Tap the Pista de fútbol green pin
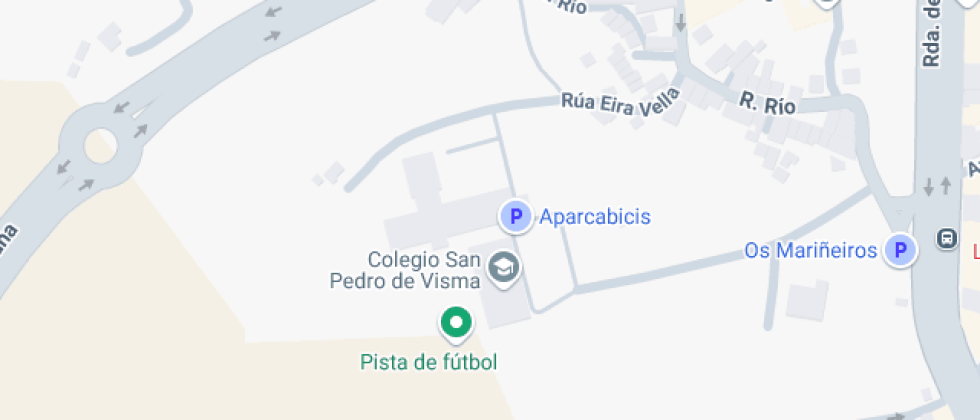 pos(456,324)
